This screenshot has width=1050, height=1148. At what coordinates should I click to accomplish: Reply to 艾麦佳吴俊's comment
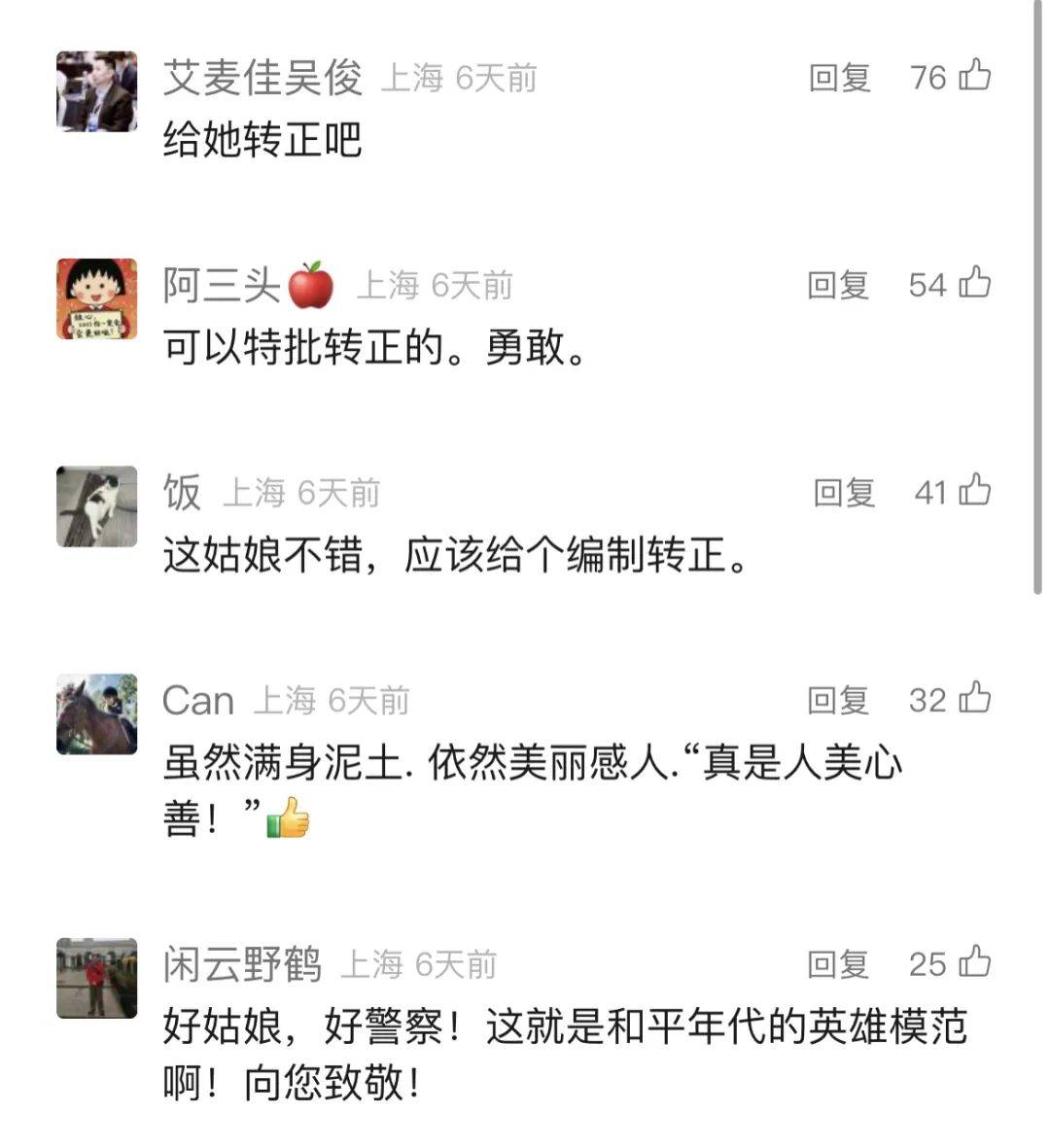[x=839, y=78]
